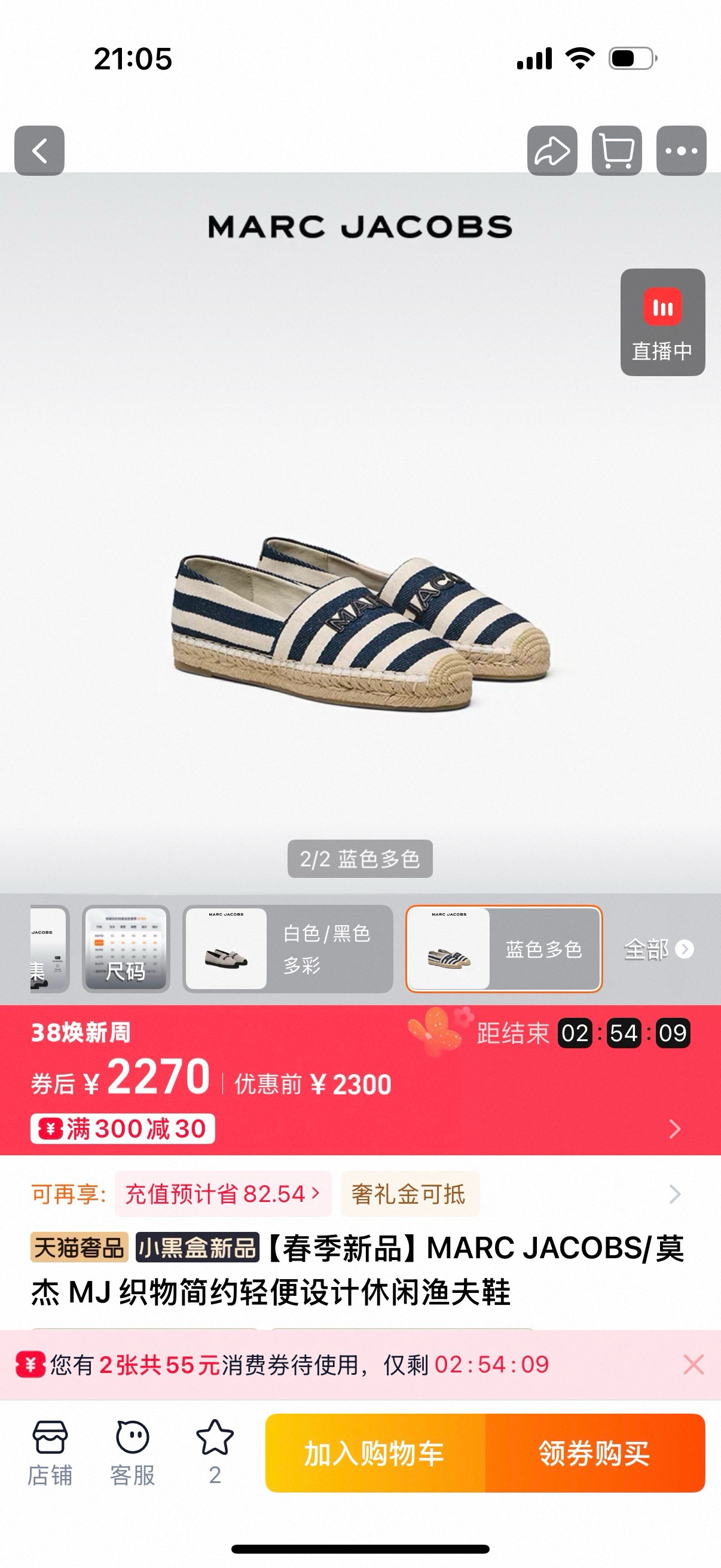Open the 尺码 size chart thumbnail
721x1568 pixels.
[126, 948]
